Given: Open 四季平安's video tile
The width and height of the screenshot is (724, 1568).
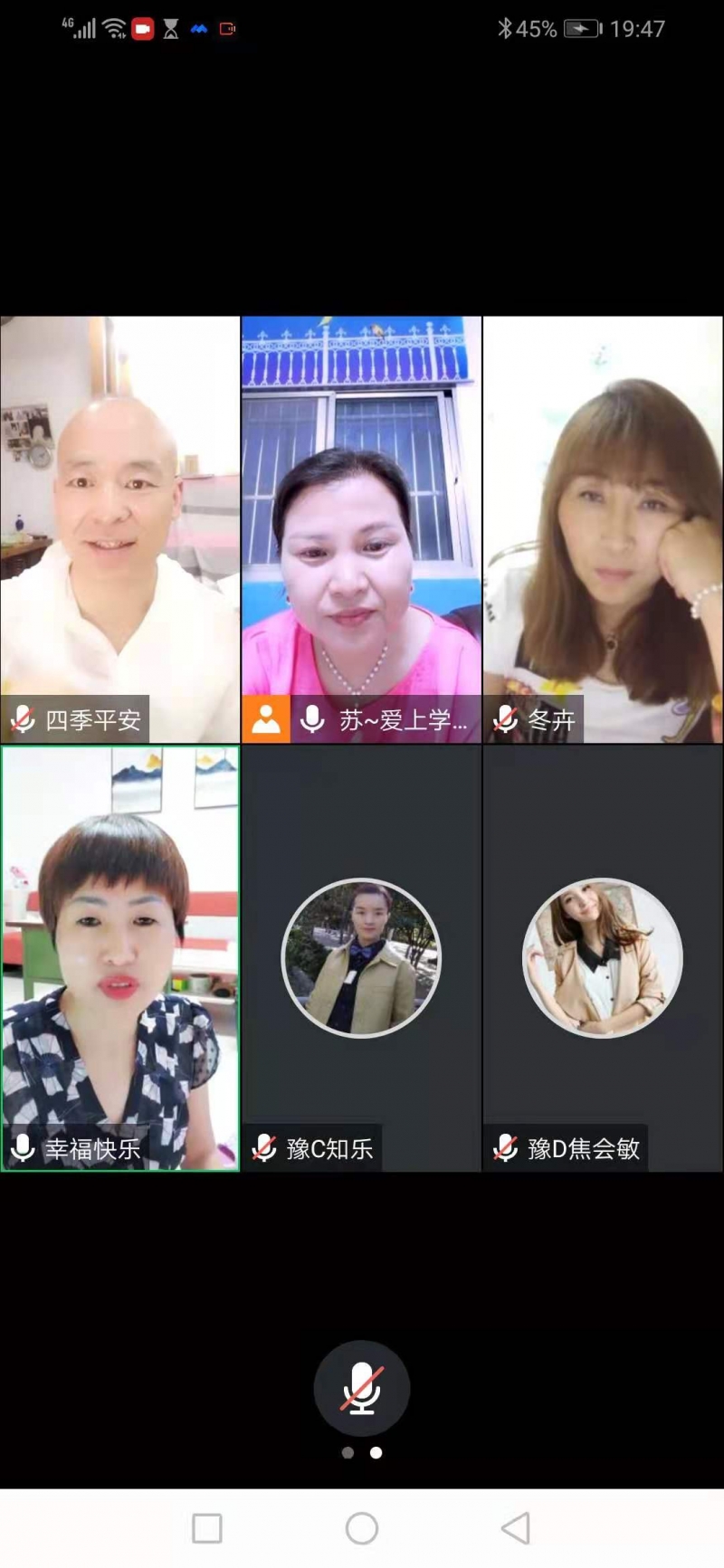Looking at the screenshot, I should tap(119, 529).
